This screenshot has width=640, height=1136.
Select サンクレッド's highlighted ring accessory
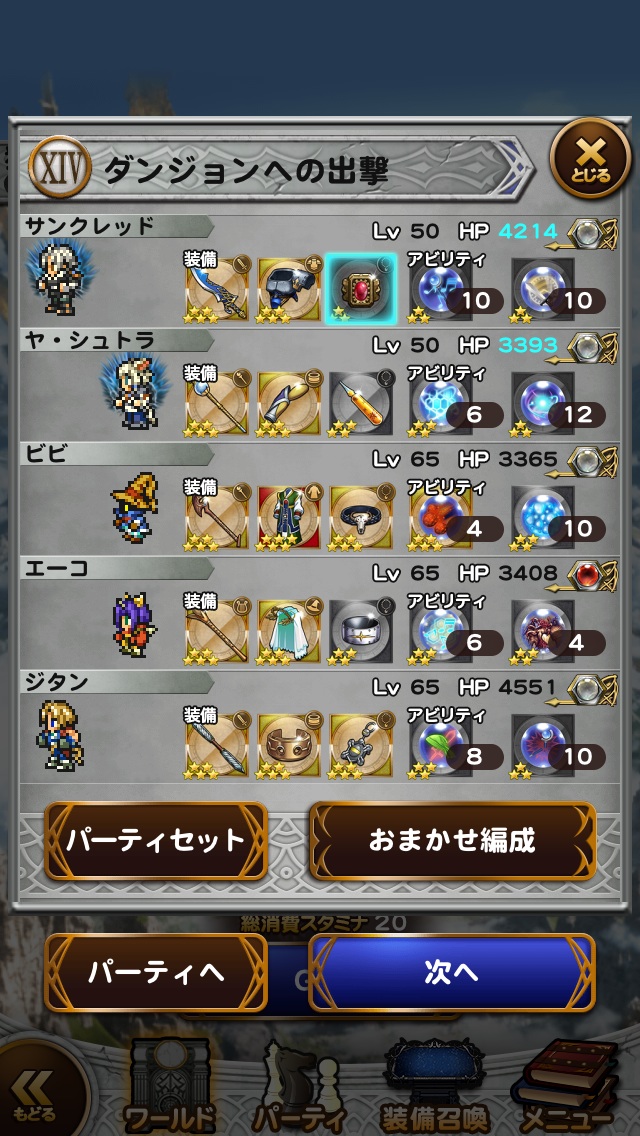361,289
